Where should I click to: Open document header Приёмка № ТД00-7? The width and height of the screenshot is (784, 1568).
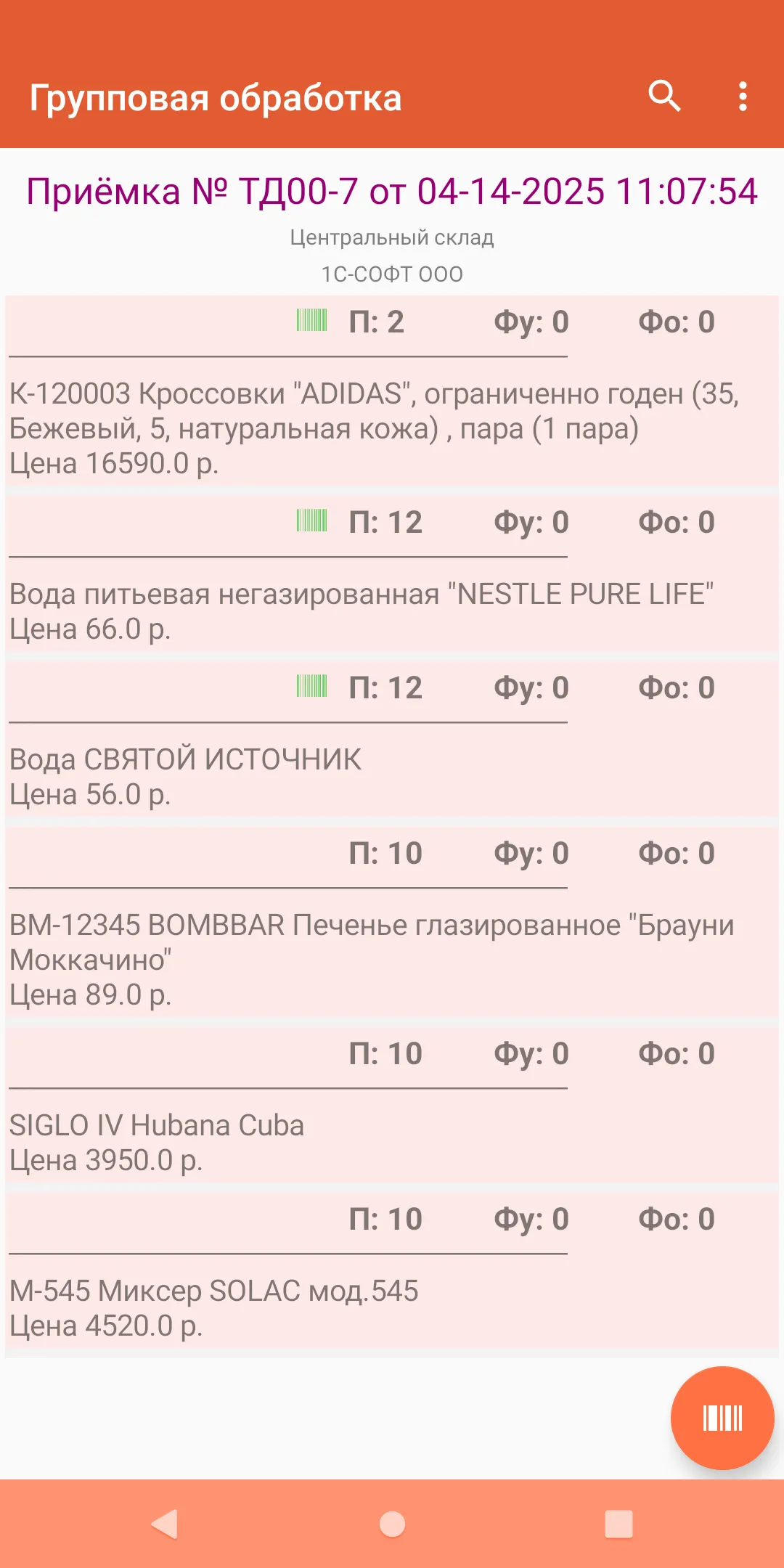[x=392, y=192]
